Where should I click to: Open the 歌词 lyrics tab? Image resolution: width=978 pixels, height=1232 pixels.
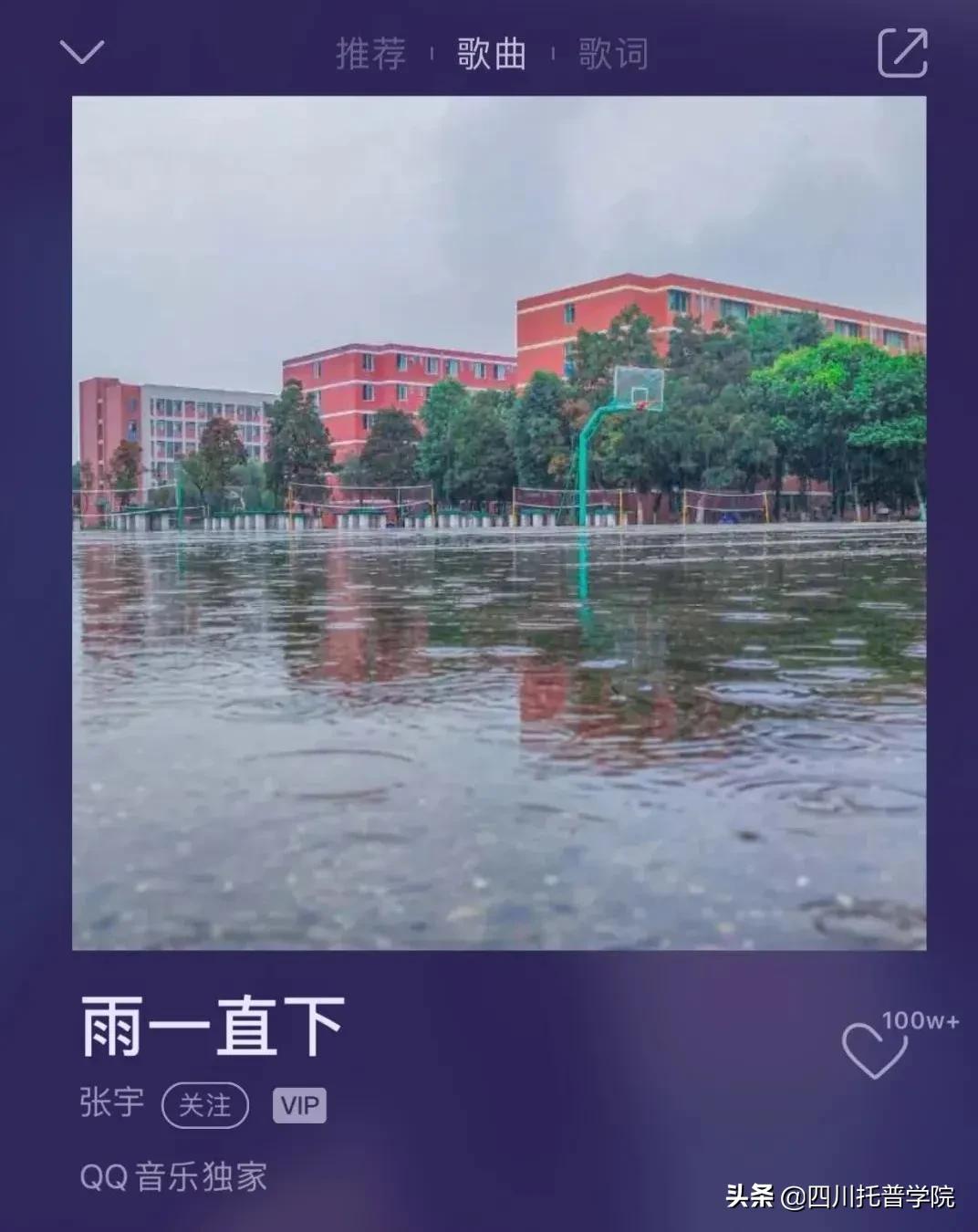[x=609, y=55]
